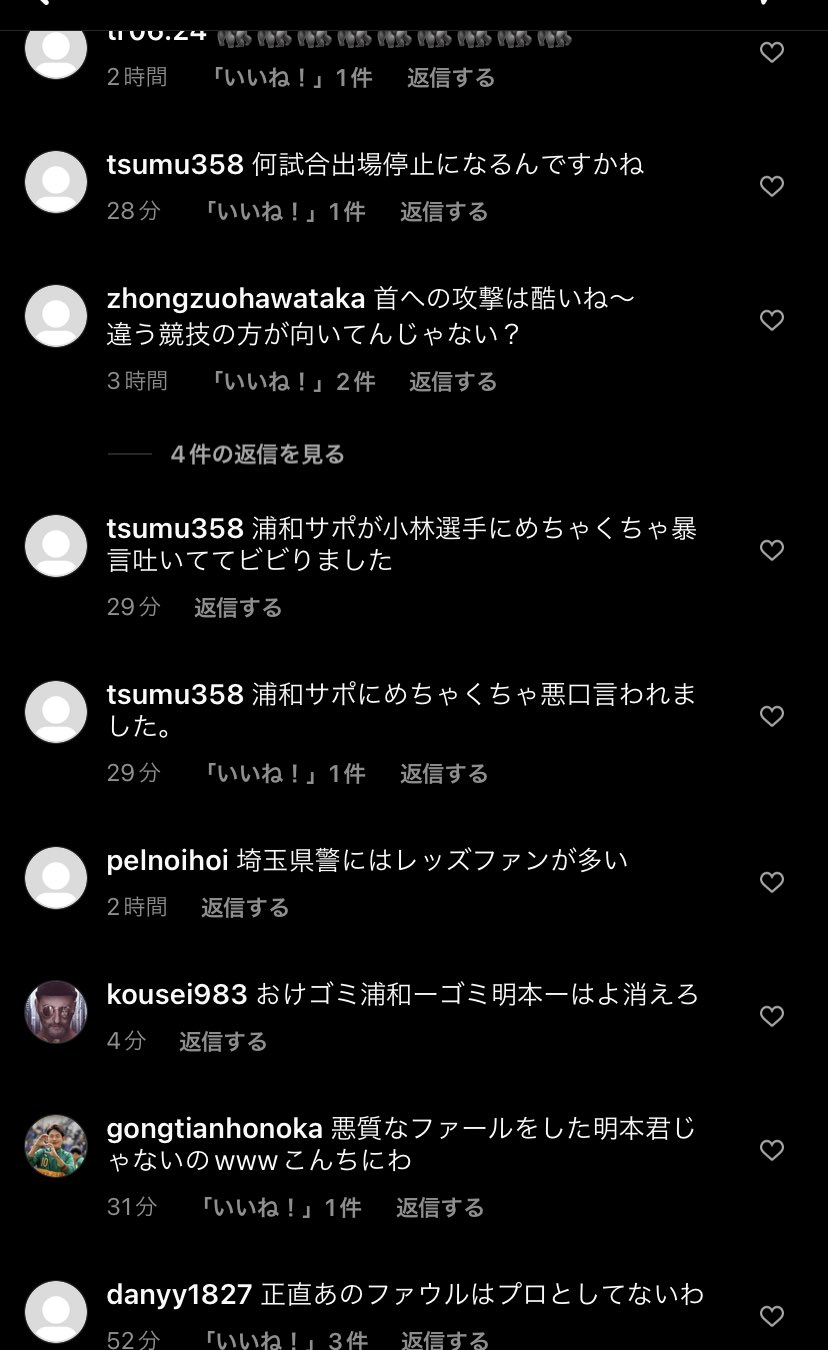Like zhongzuohawataka's comment
The image size is (828, 1350).
pyautogui.click(x=771, y=320)
